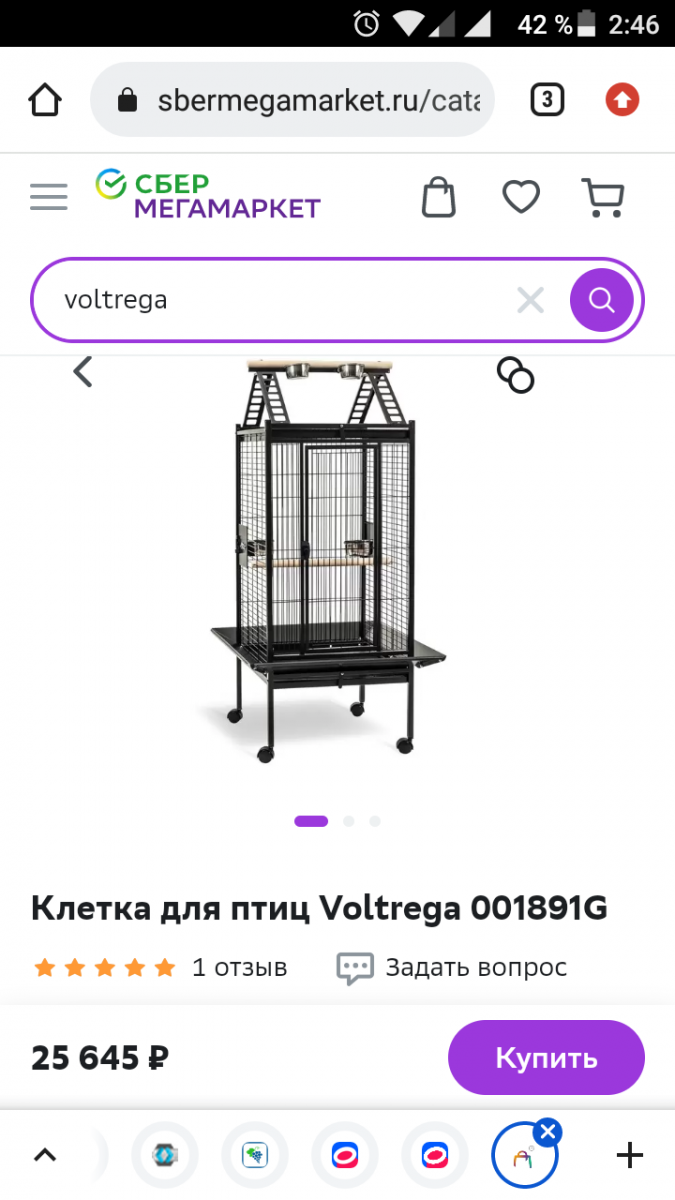
Task: Go to the browser home page
Action: [45, 100]
